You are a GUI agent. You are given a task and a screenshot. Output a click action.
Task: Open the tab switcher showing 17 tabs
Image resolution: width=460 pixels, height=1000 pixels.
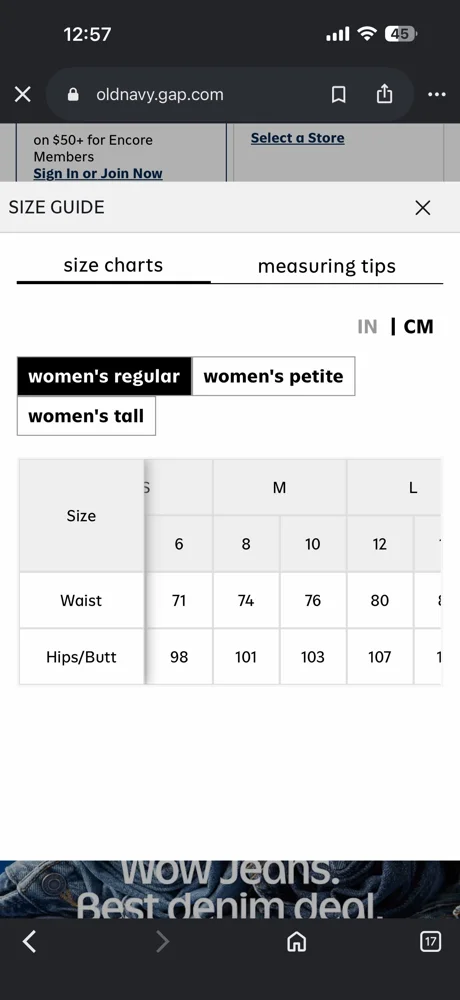pyautogui.click(x=430, y=941)
